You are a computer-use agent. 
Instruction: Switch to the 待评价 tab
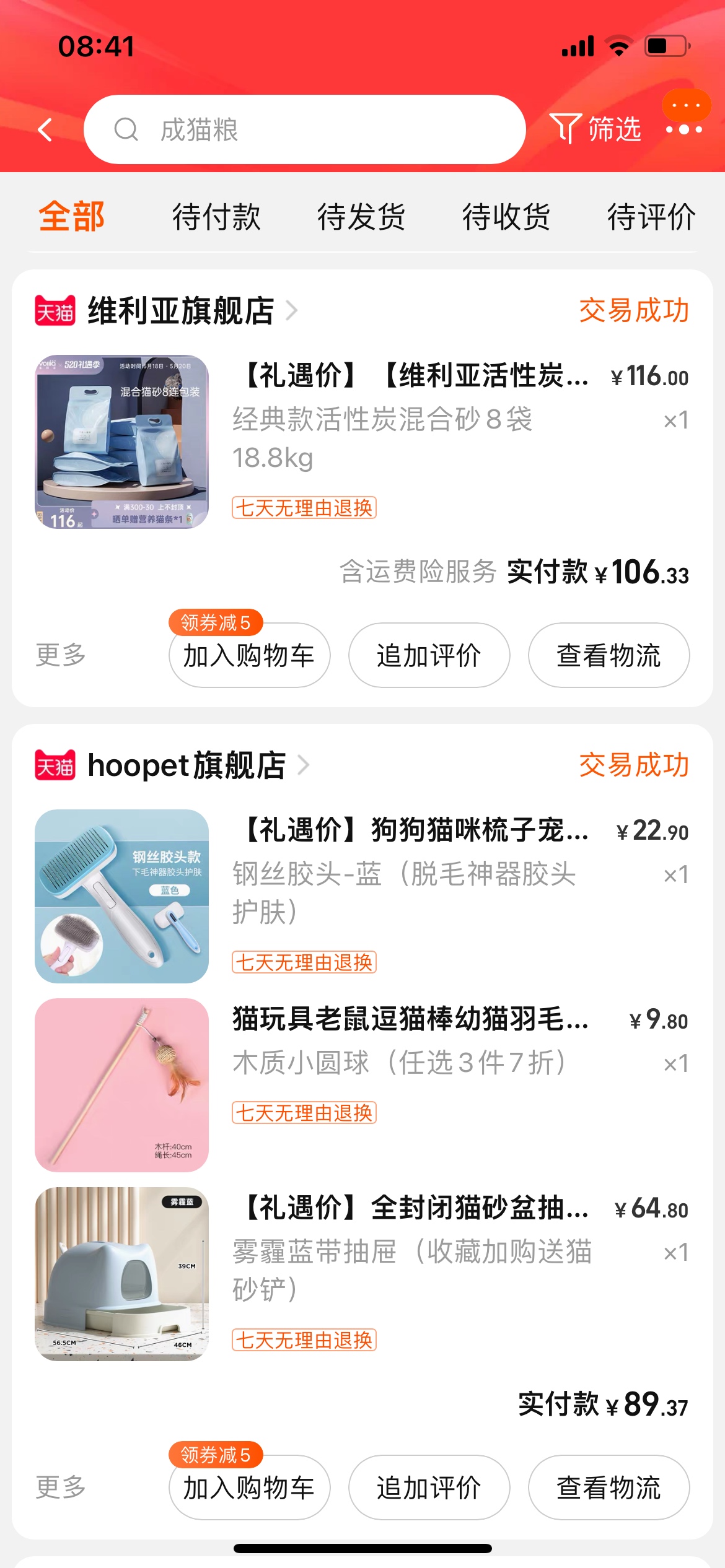click(x=651, y=217)
